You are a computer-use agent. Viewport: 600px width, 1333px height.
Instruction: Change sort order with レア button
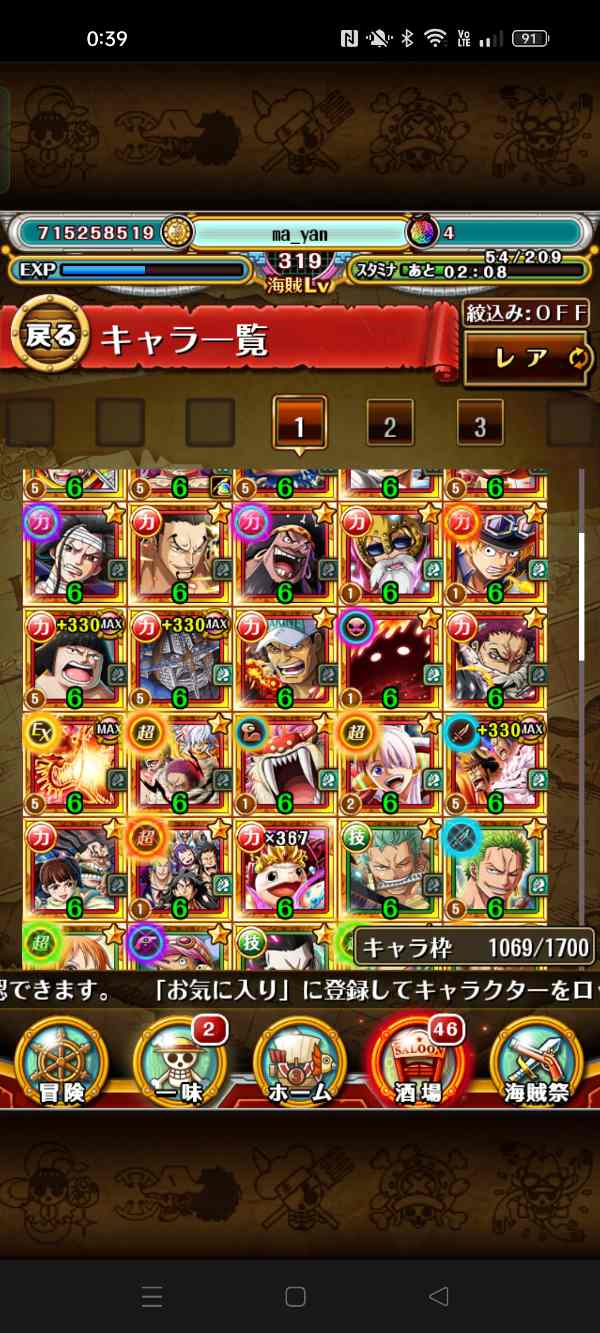[x=529, y=359]
